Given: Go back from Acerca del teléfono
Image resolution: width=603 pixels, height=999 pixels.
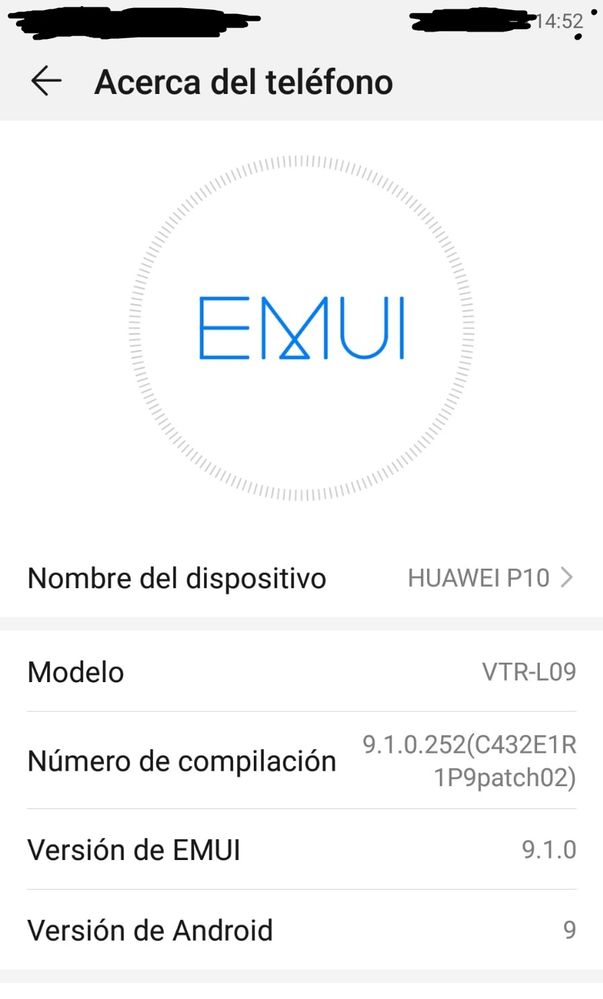Looking at the screenshot, I should click(x=46, y=82).
